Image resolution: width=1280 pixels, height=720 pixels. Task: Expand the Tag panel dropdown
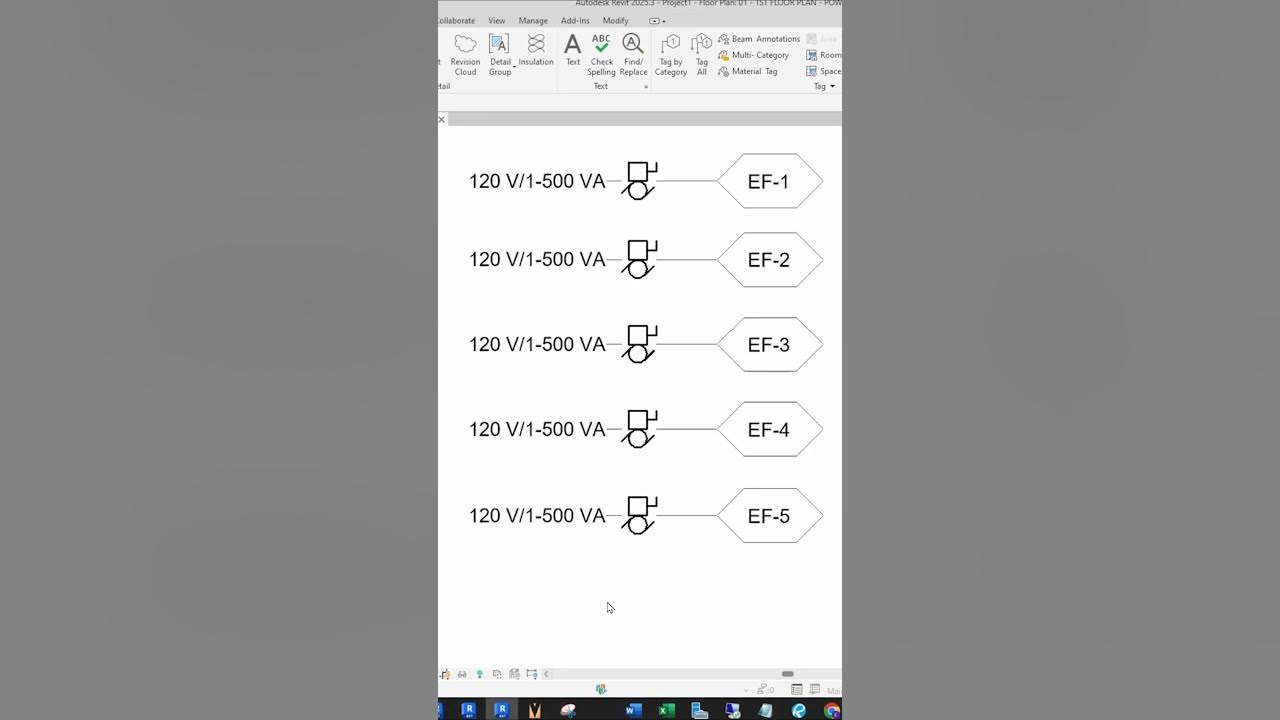point(824,86)
